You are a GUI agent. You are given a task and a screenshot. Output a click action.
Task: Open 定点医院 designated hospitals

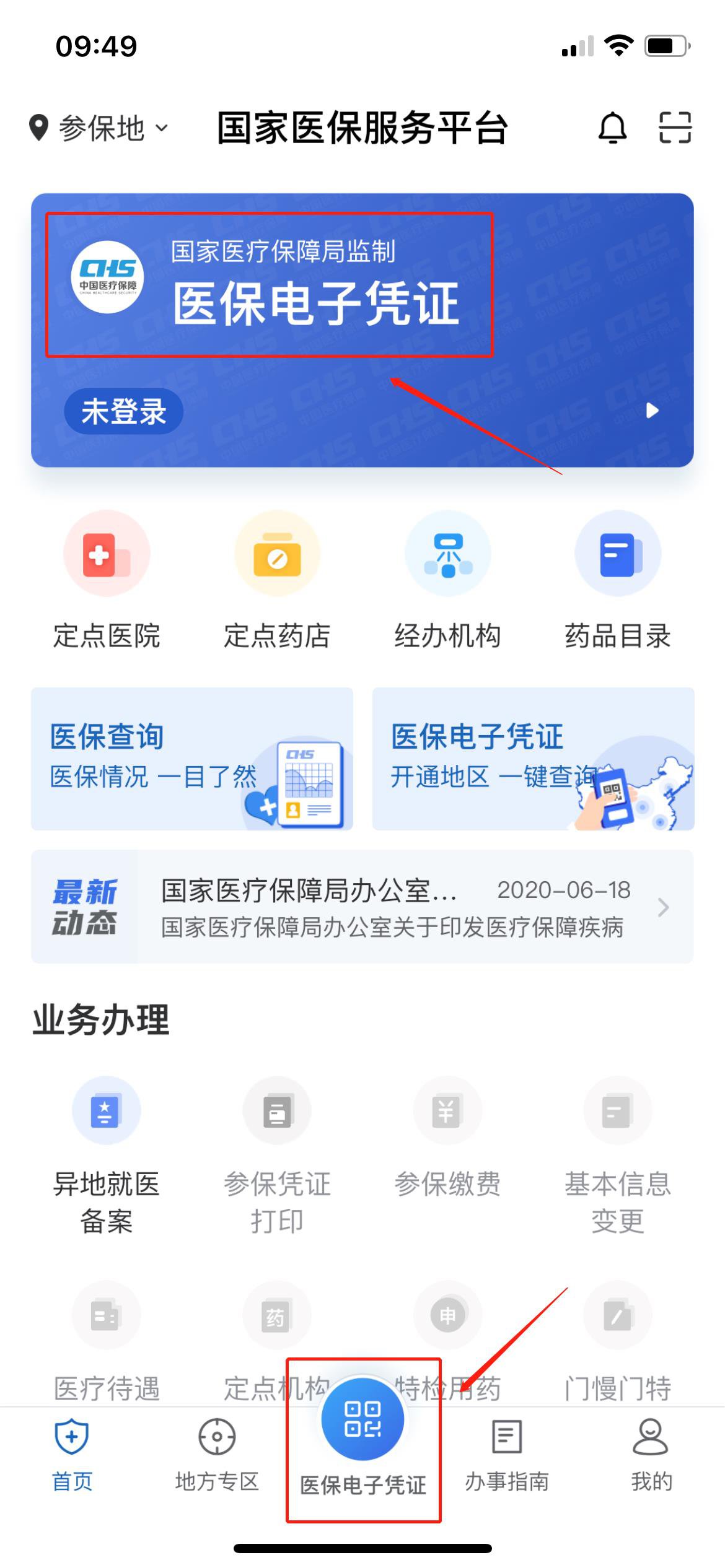[107, 579]
